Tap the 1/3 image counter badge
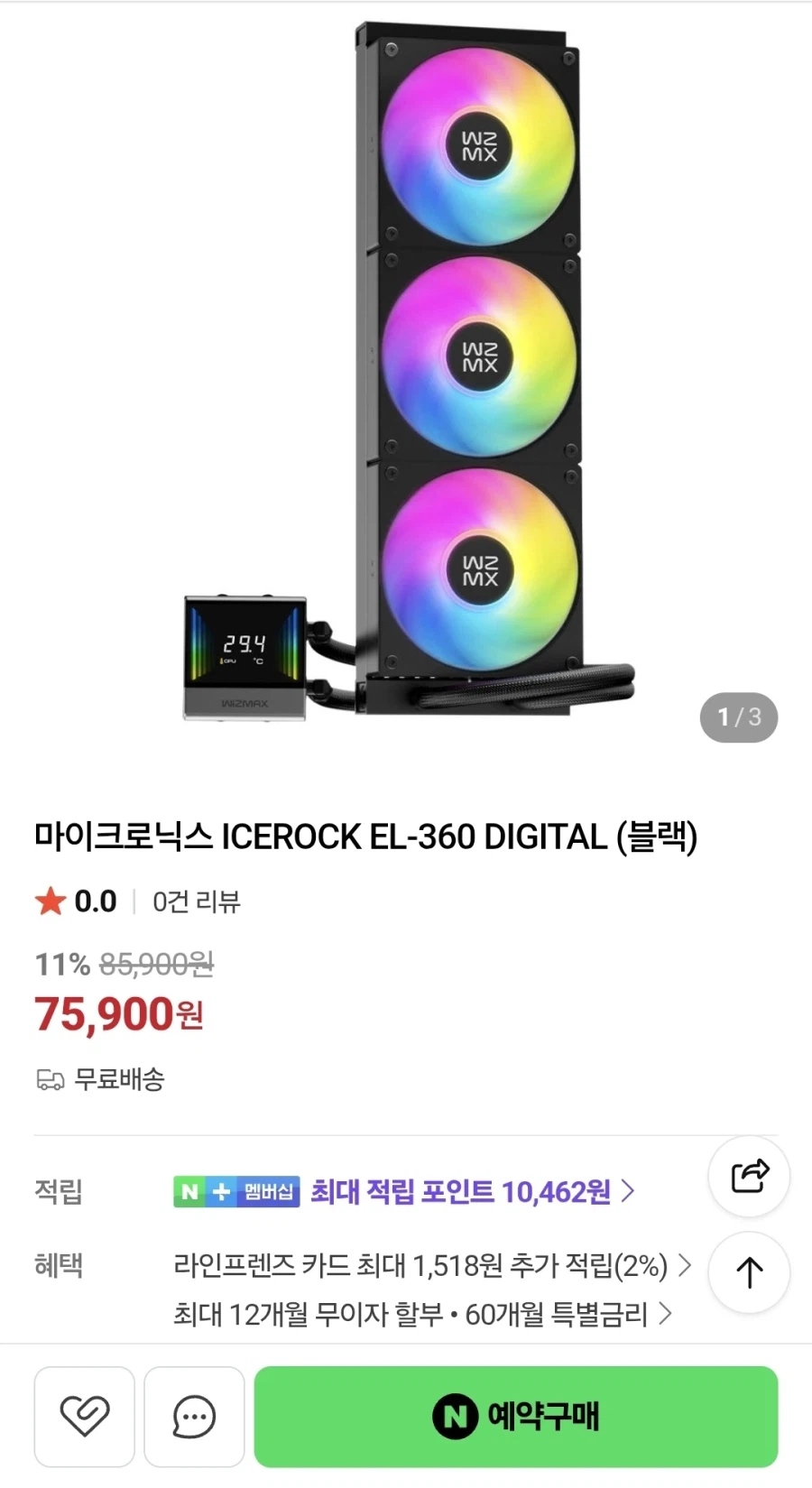This screenshot has height=1488, width=812. 738,717
